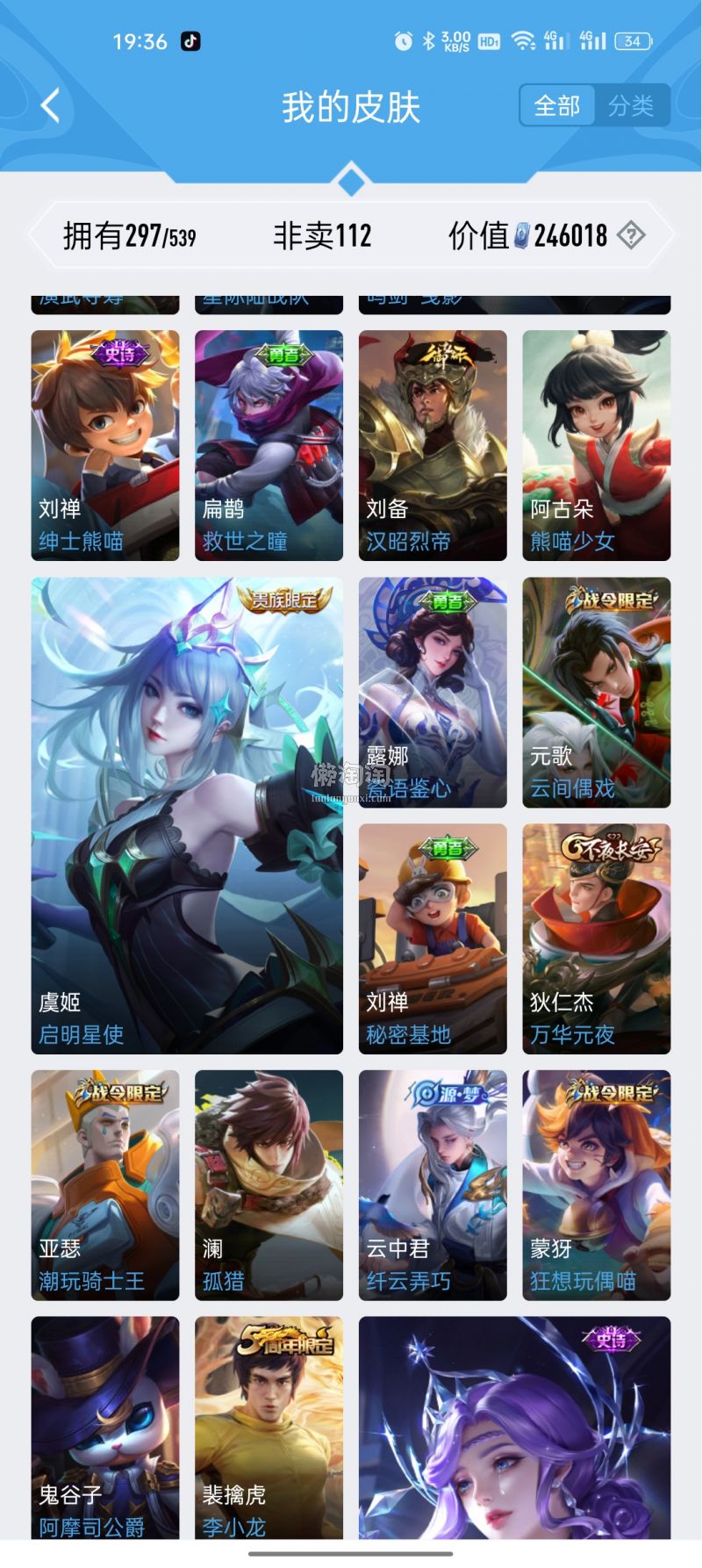Image resolution: width=702 pixels, height=1568 pixels.
Task: Switch to the 分类 tab
Action: pos(630,106)
